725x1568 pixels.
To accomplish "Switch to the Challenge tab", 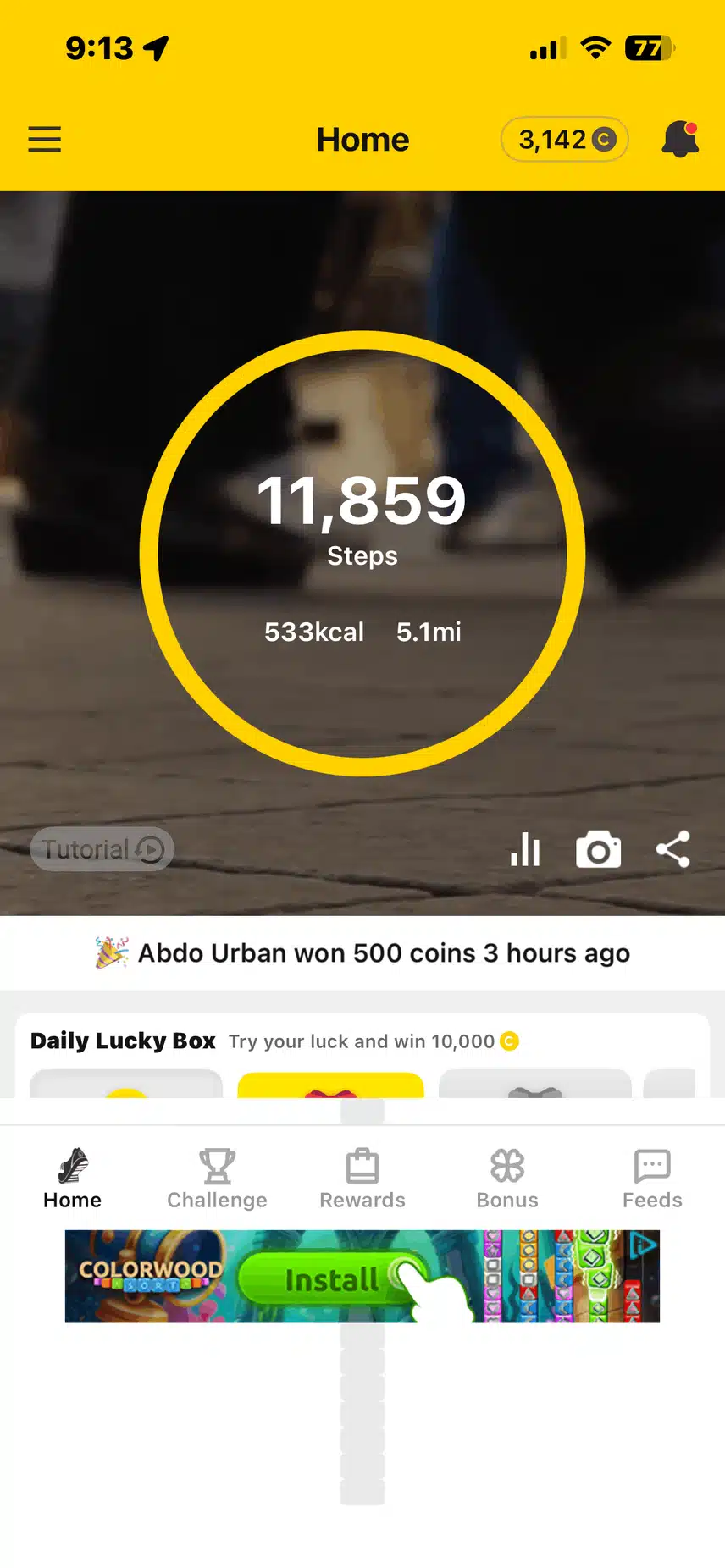I will click(217, 1179).
